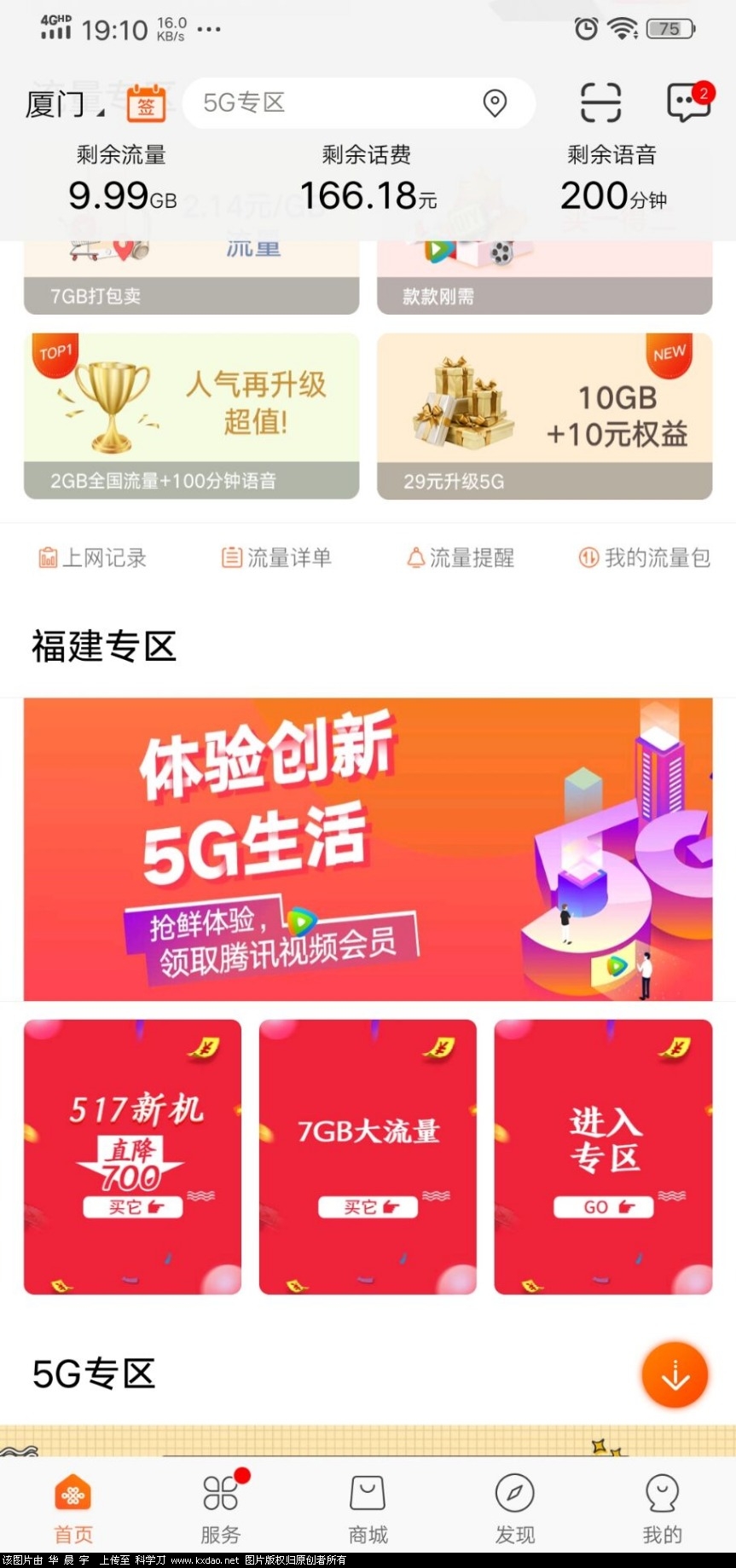View 流量详单
Image resolution: width=736 pixels, height=1568 pixels.
(x=276, y=558)
